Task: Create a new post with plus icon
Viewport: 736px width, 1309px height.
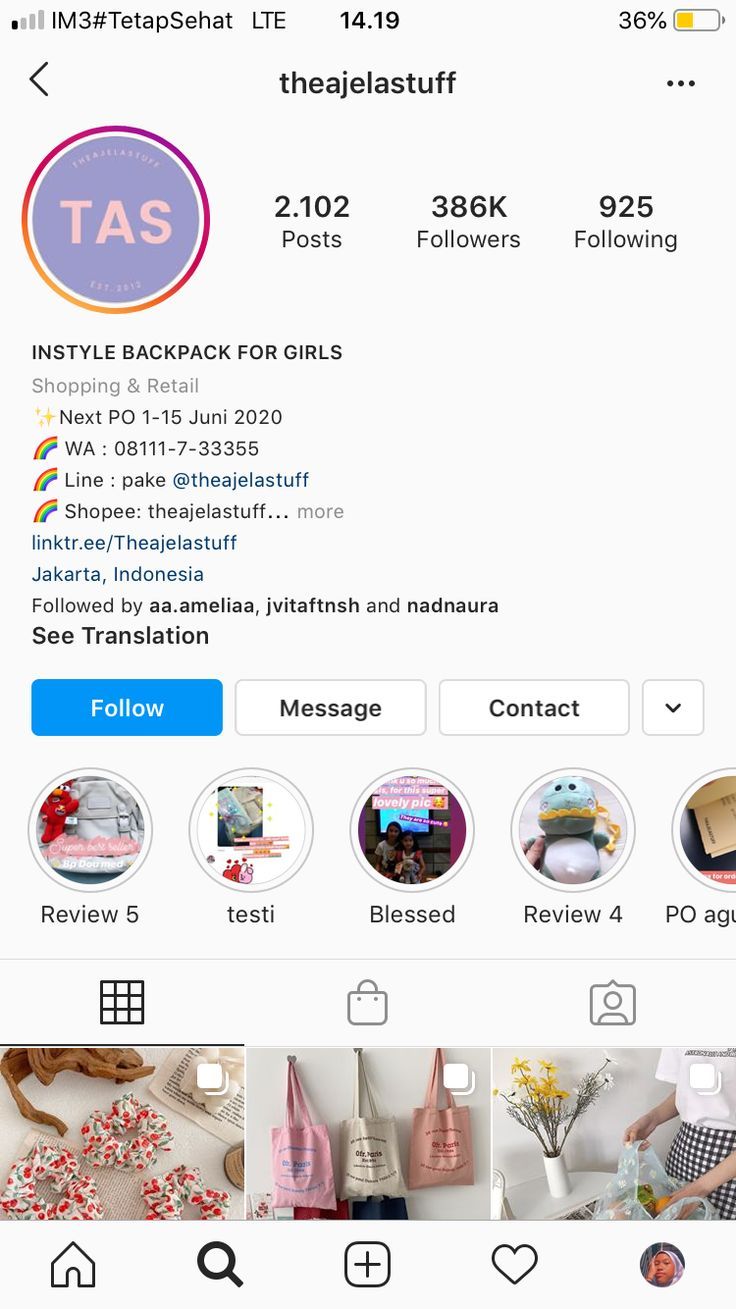Action: click(x=367, y=1265)
